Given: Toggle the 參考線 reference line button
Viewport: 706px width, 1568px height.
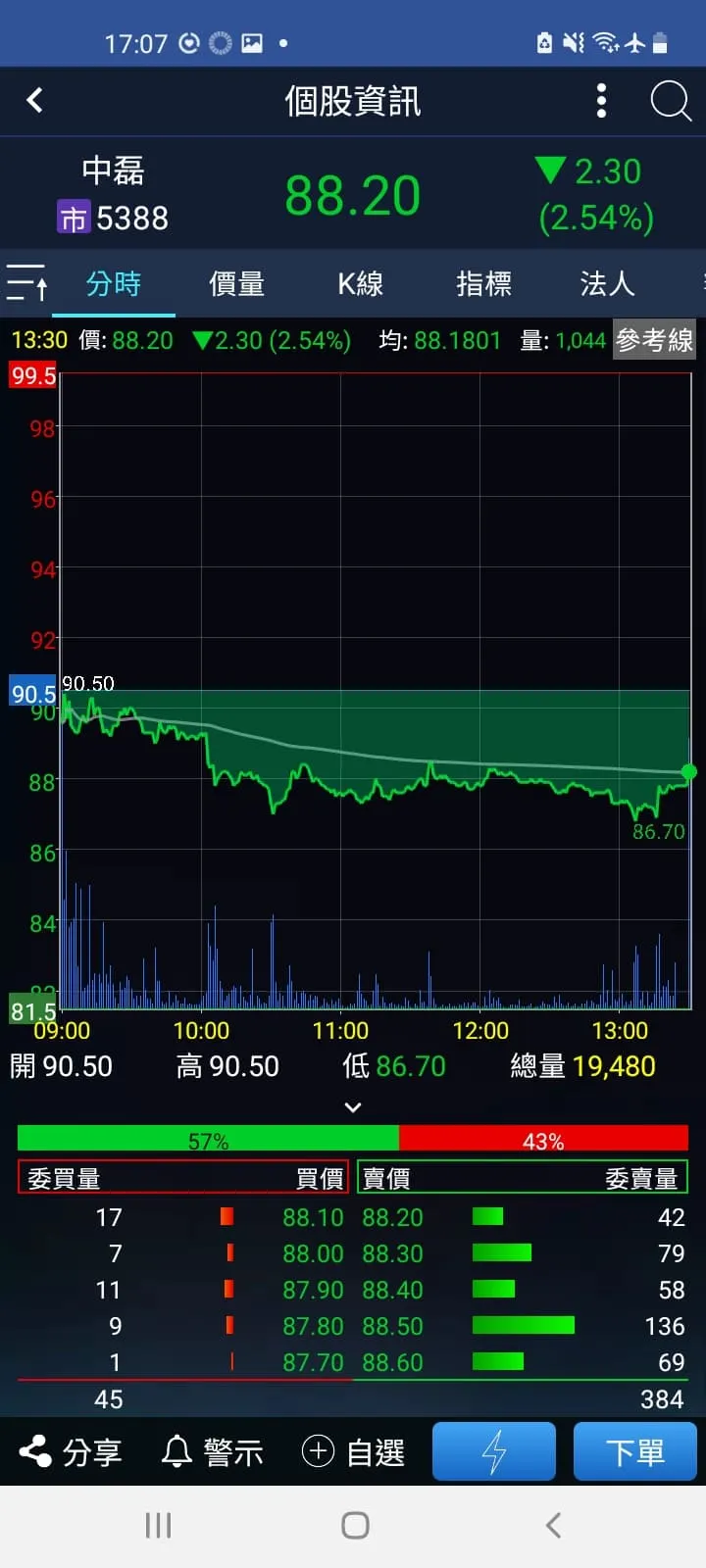Looking at the screenshot, I should [x=654, y=340].
